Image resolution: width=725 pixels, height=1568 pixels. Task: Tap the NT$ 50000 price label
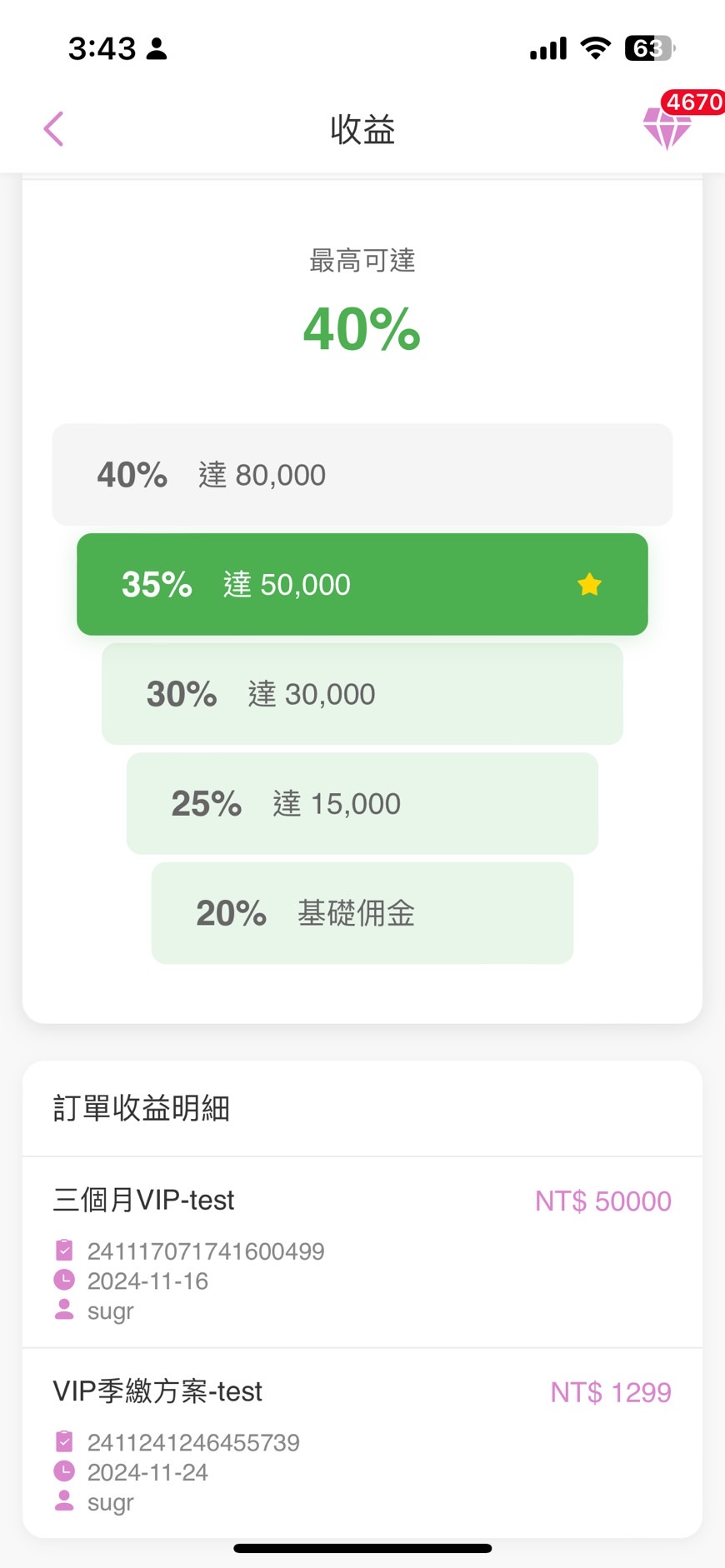[602, 1201]
